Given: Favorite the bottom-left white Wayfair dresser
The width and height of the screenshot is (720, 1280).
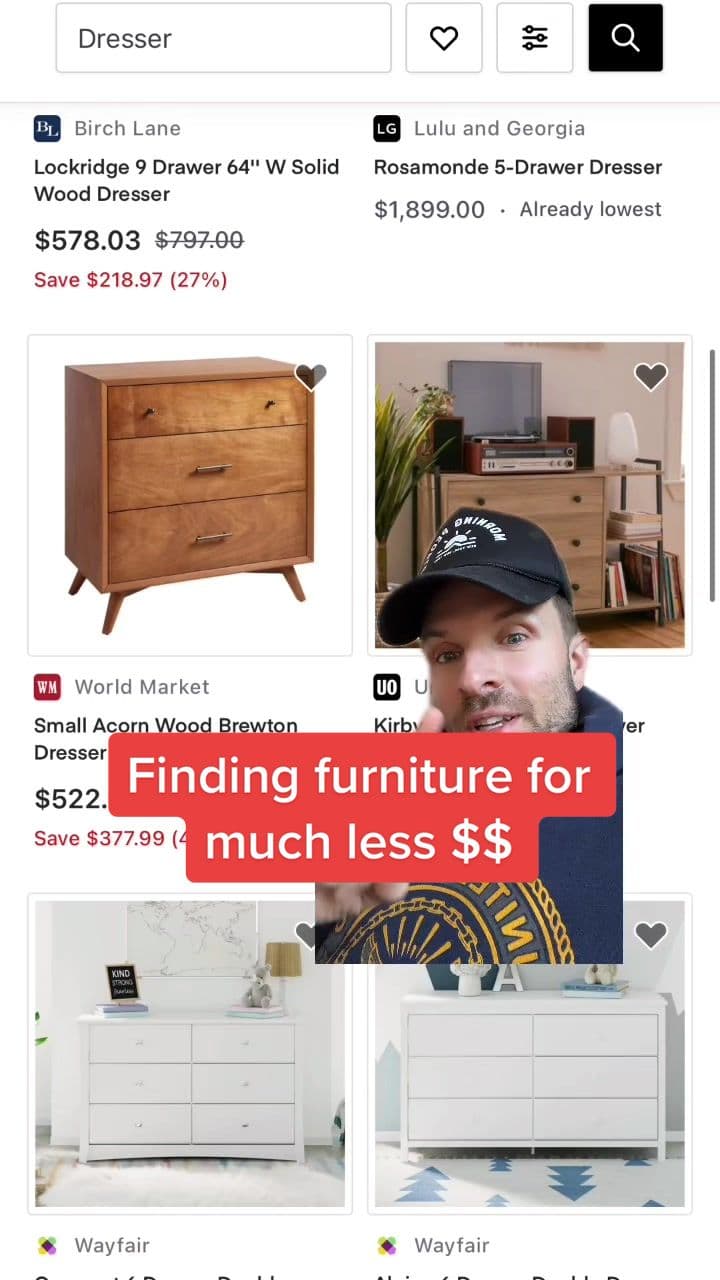Looking at the screenshot, I should pos(311,934).
